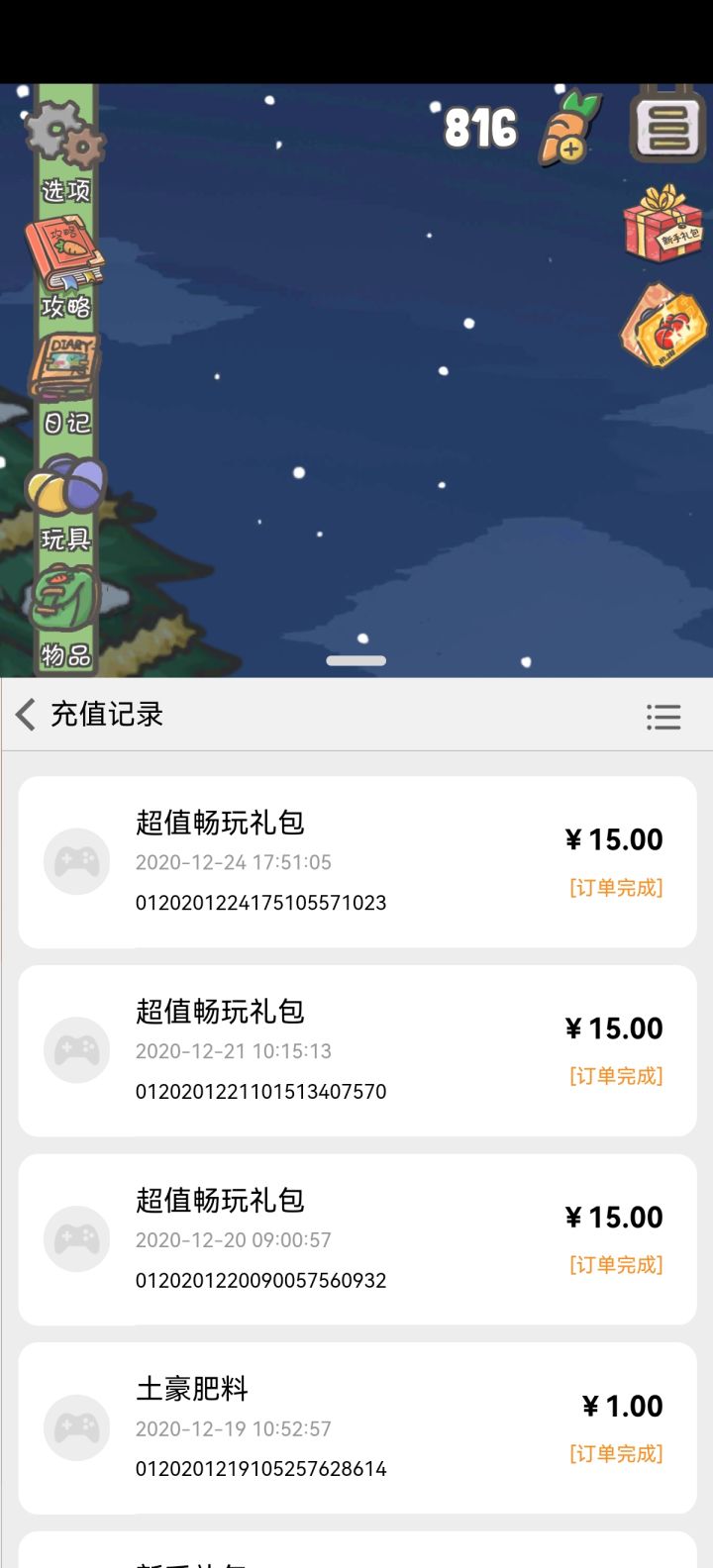Open the 新手礼包 gift box
Screen dimensions: 713x1568
(662, 226)
